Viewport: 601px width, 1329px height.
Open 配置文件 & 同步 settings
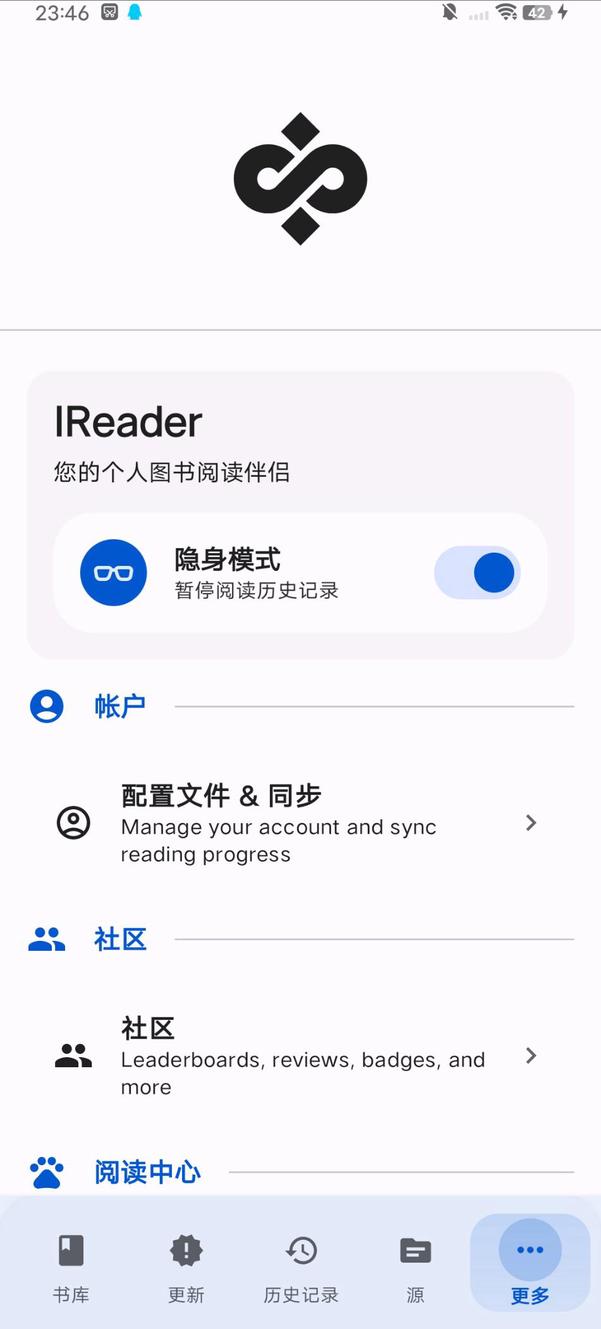click(x=298, y=824)
